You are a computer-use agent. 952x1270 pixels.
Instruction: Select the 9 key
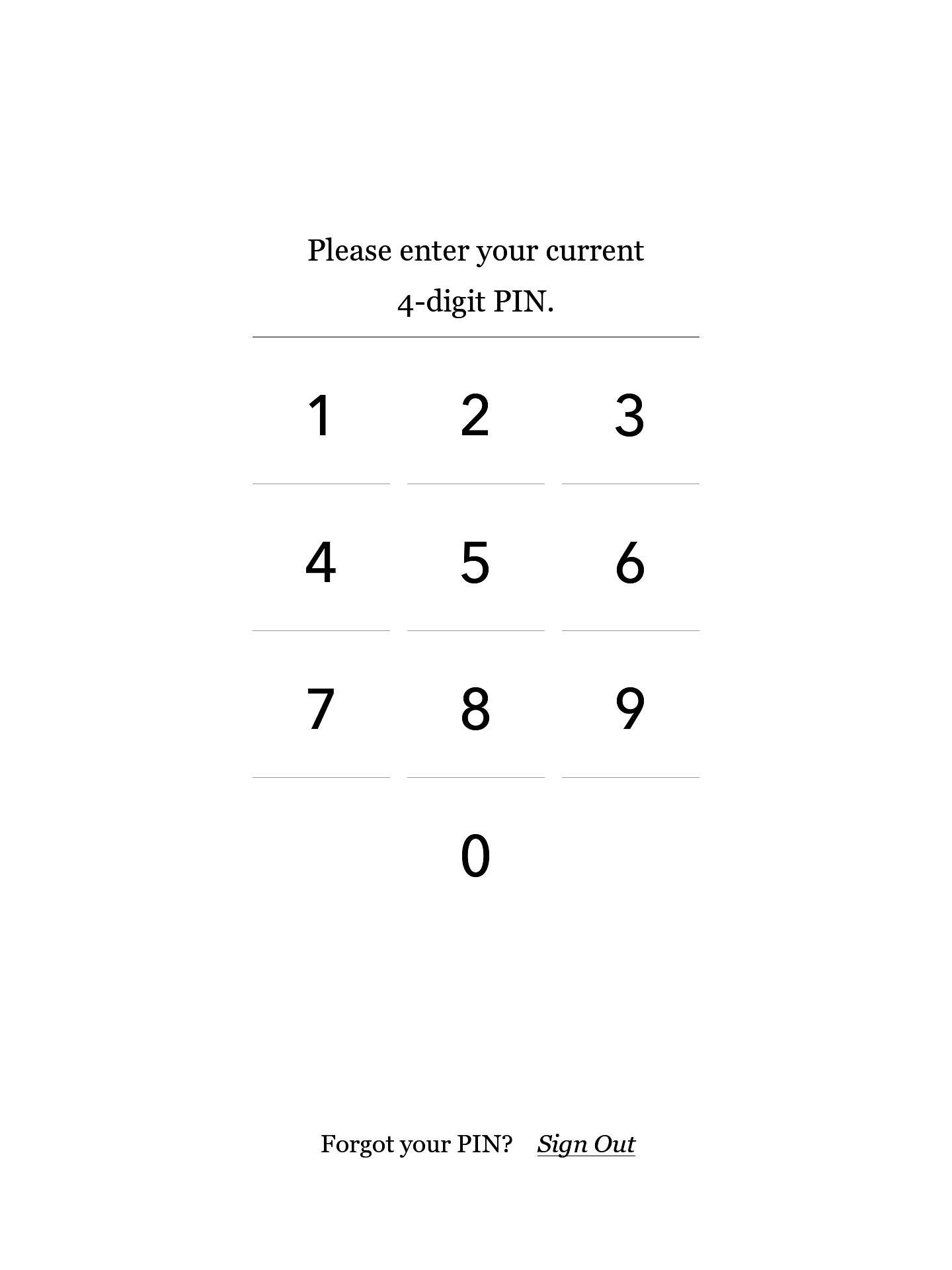coord(630,709)
